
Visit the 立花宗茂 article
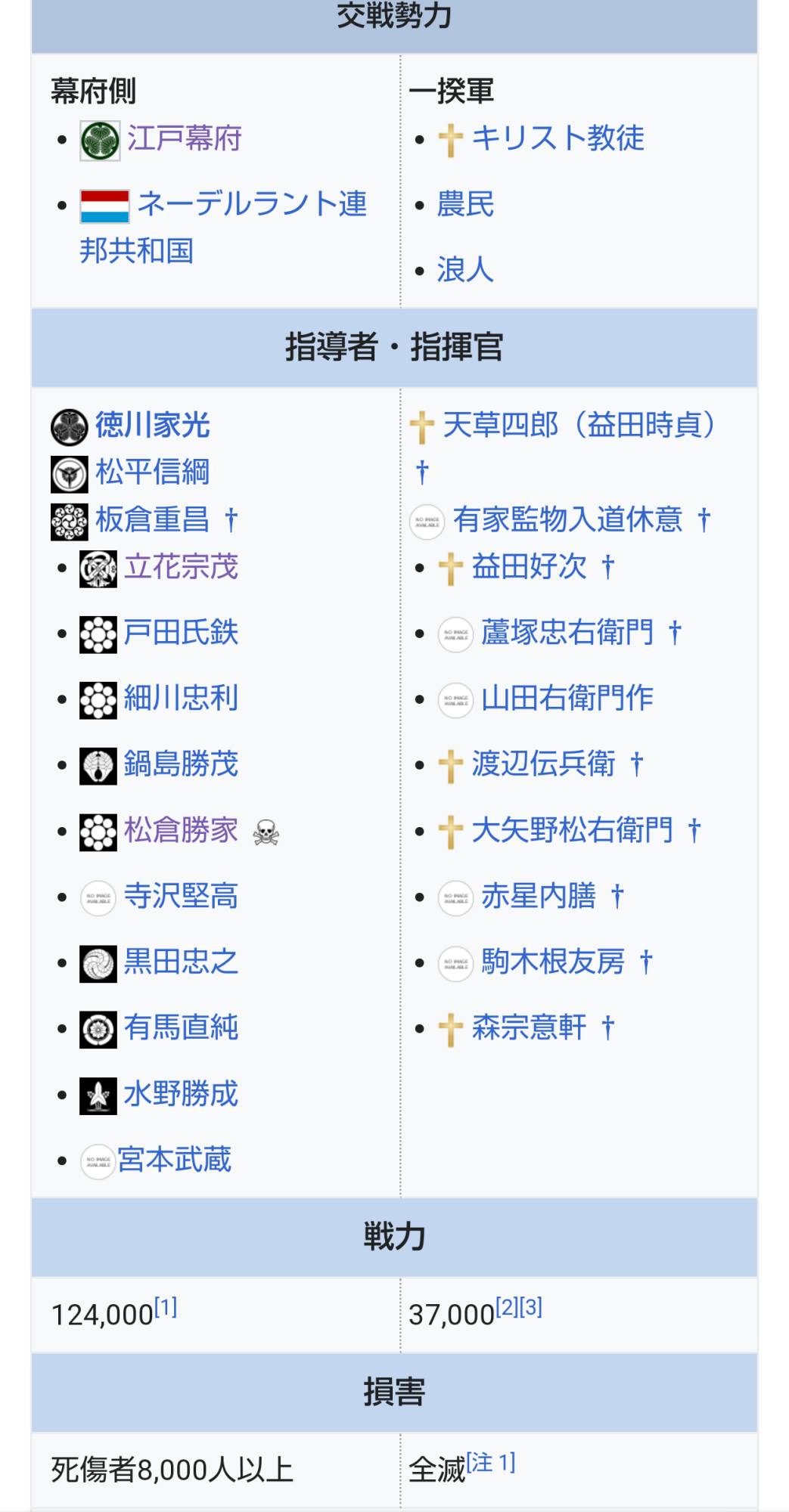(x=181, y=567)
